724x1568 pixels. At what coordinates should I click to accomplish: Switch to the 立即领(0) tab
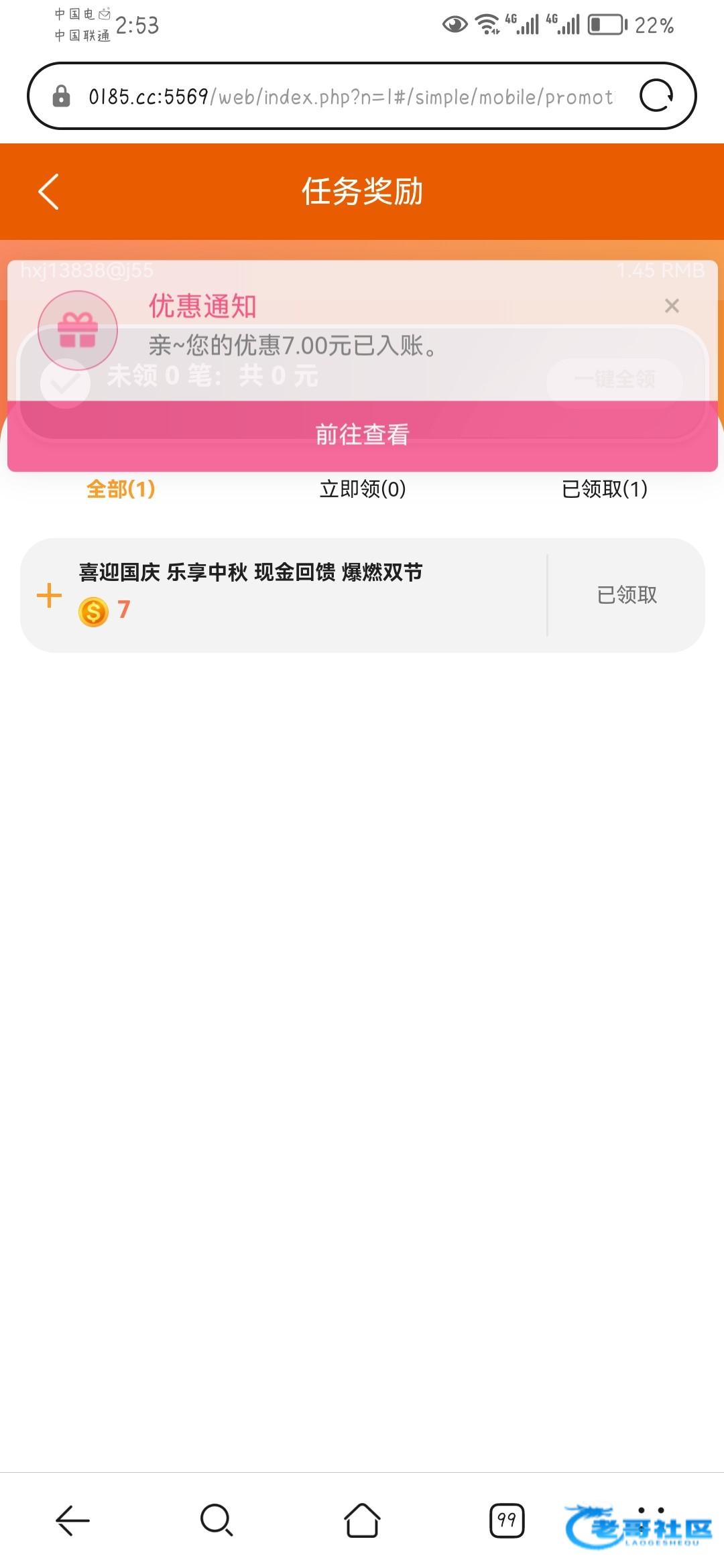363,489
